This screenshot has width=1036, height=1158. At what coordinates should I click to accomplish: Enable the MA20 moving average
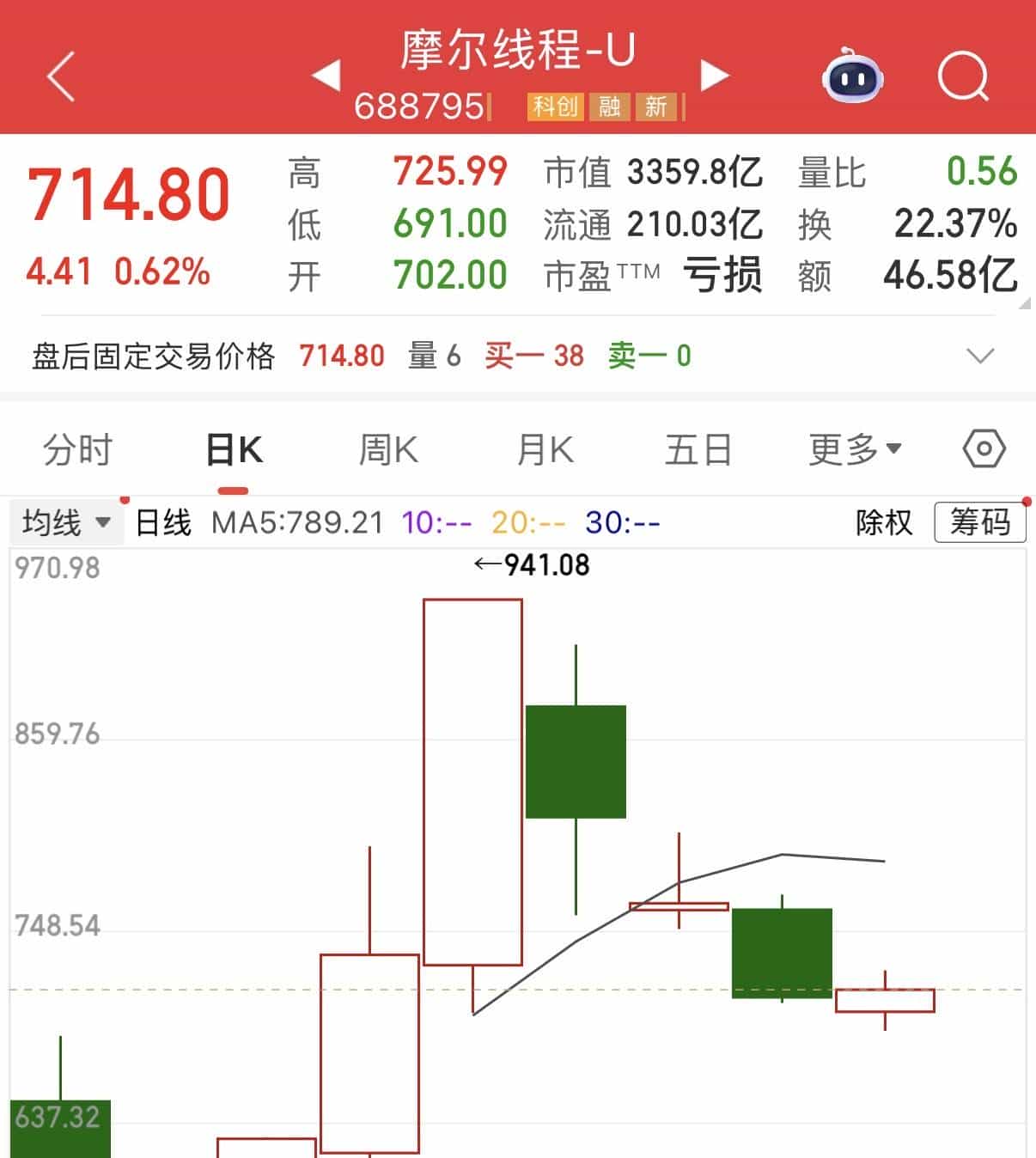pyautogui.click(x=528, y=521)
